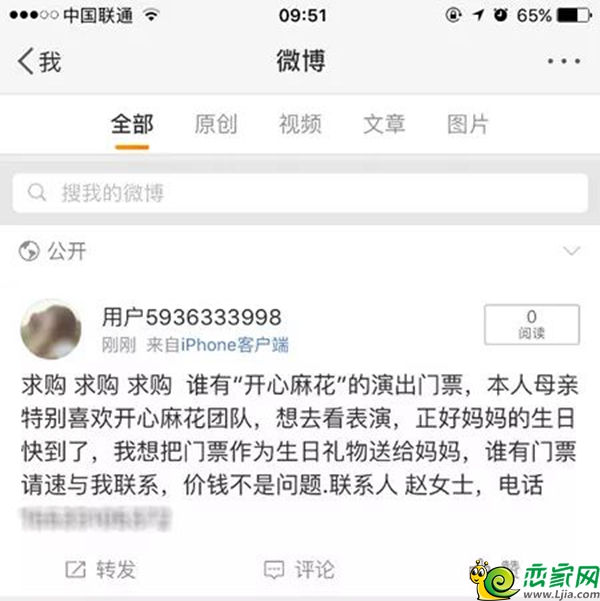Screen dimensions: 600x601
Task: Repost via the 转发 button
Action: [101, 570]
